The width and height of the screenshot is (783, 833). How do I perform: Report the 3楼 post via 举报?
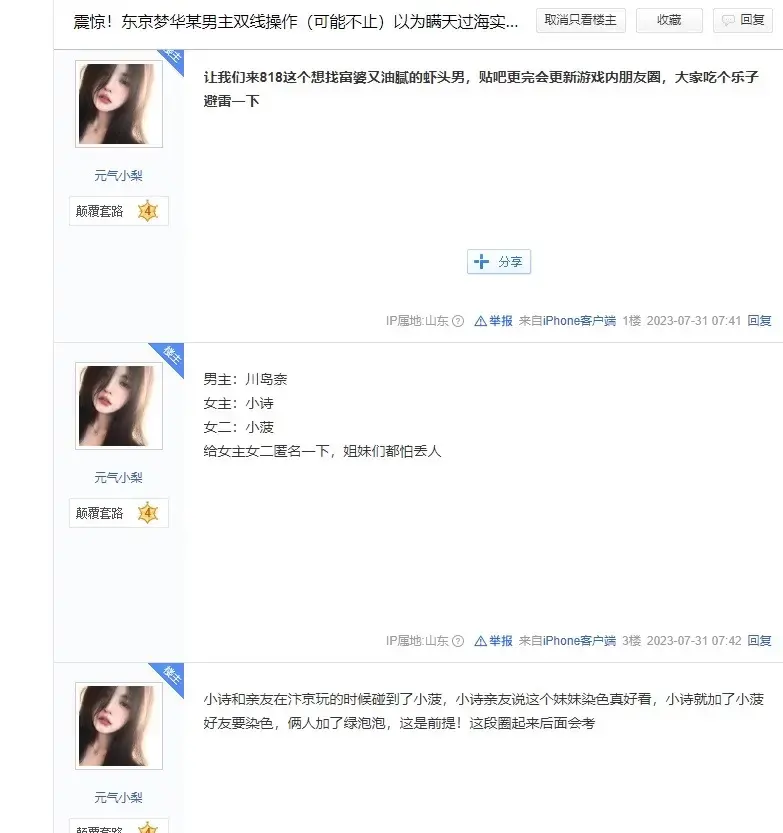point(494,640)
